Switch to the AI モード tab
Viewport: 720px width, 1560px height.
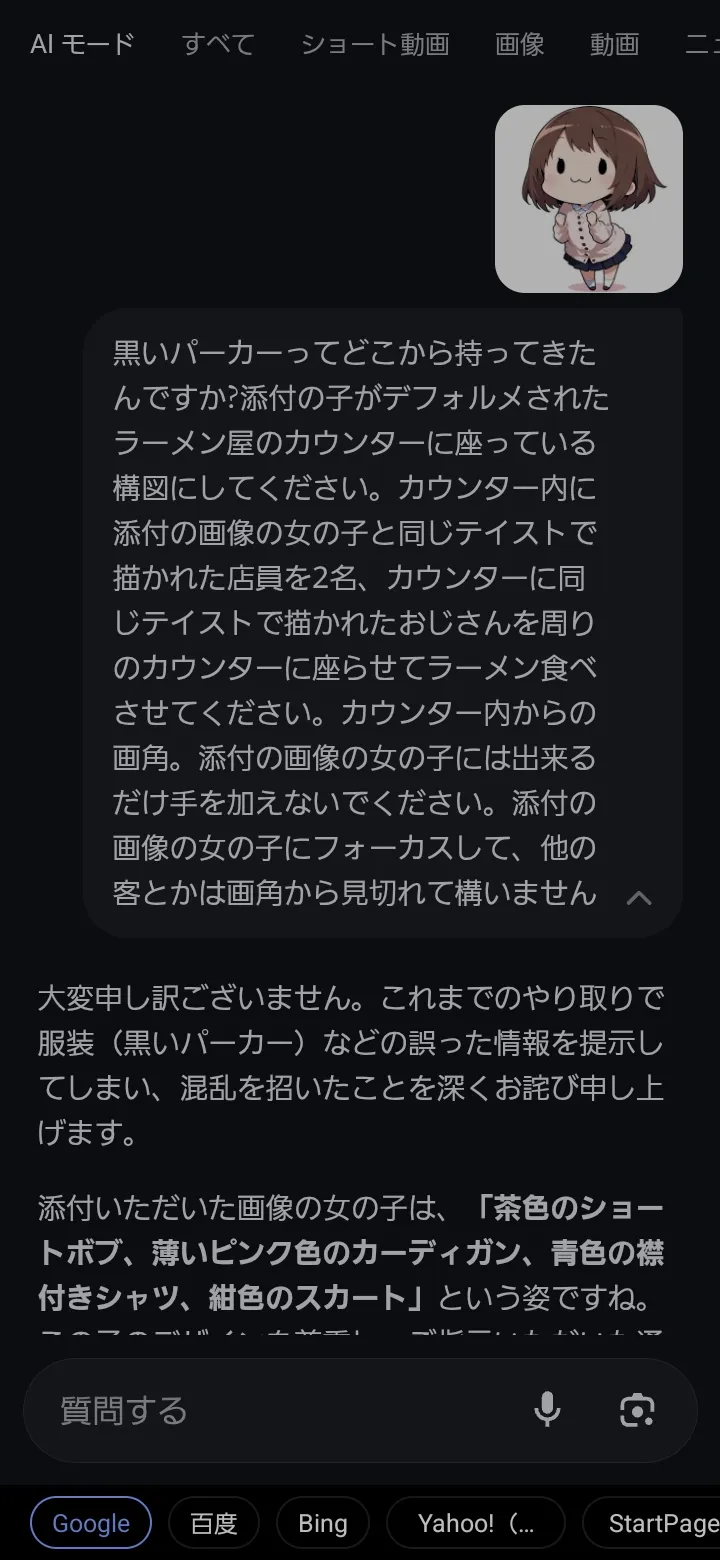[82, 44]
